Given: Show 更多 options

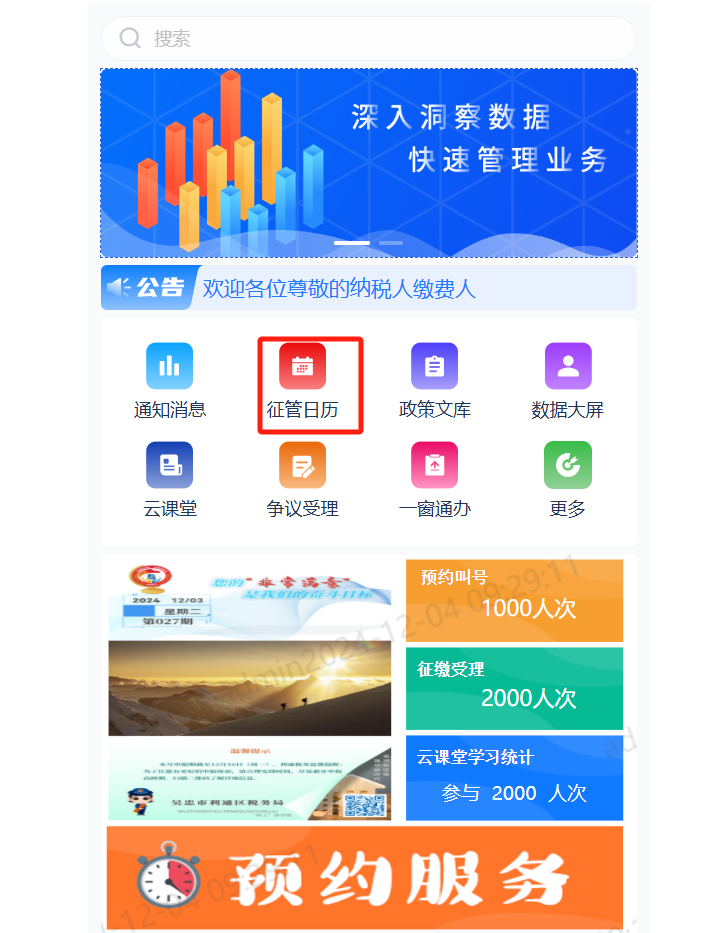Looking at the screenshot, I should [x=567, y=479].
